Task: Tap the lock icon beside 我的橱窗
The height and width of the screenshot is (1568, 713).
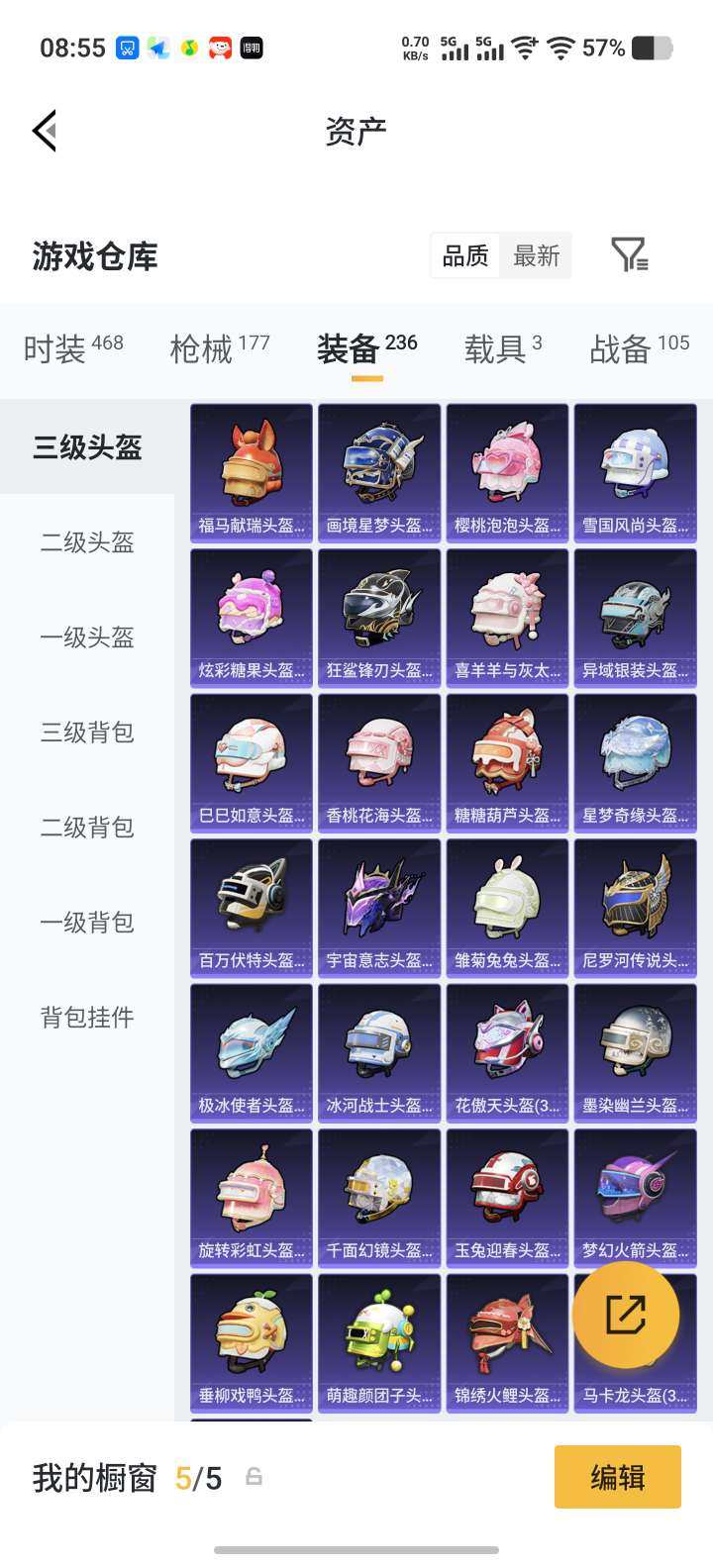Action: click(253, 1476)
